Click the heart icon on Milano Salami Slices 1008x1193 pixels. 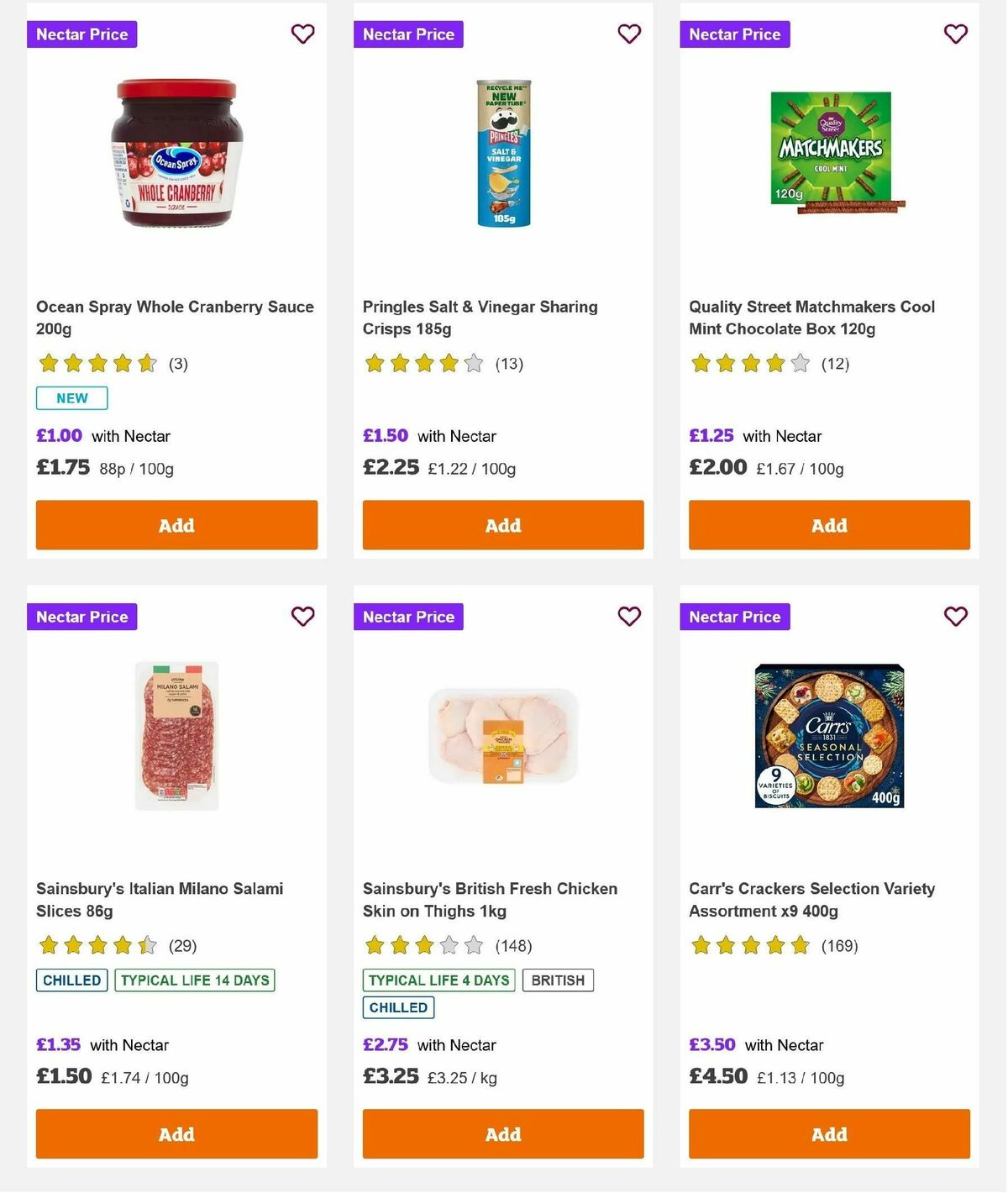point(302,616)
